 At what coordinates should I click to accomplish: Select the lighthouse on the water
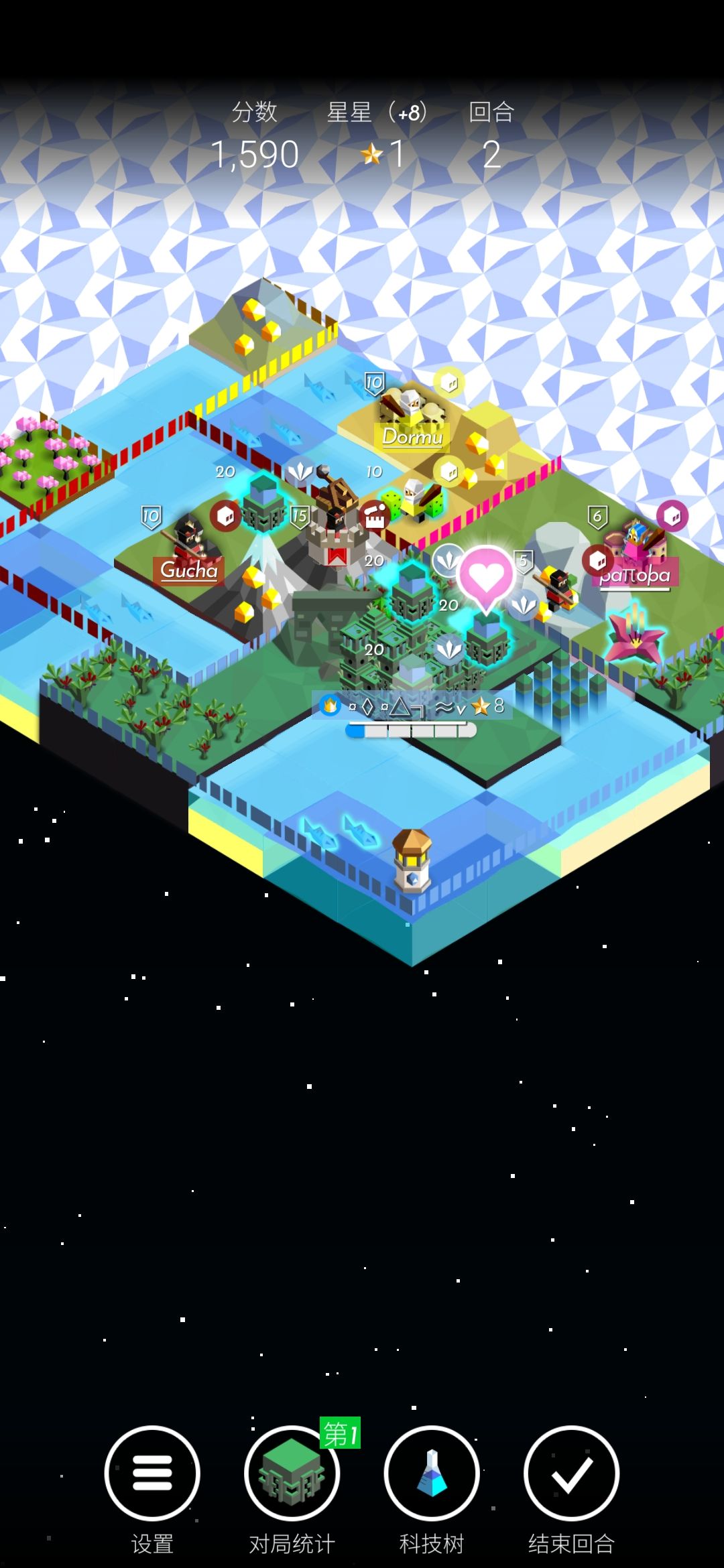(x=412, y=860)
